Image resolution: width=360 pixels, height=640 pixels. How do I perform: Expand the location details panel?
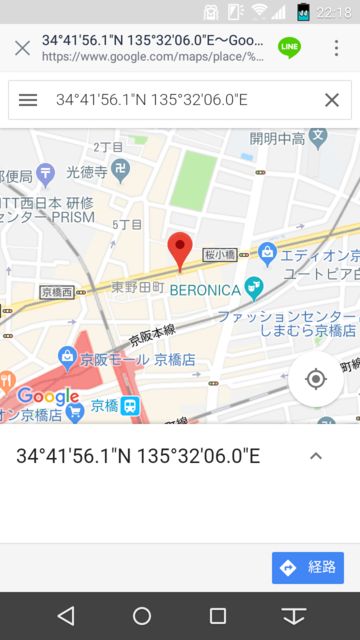tap(316, 456)
